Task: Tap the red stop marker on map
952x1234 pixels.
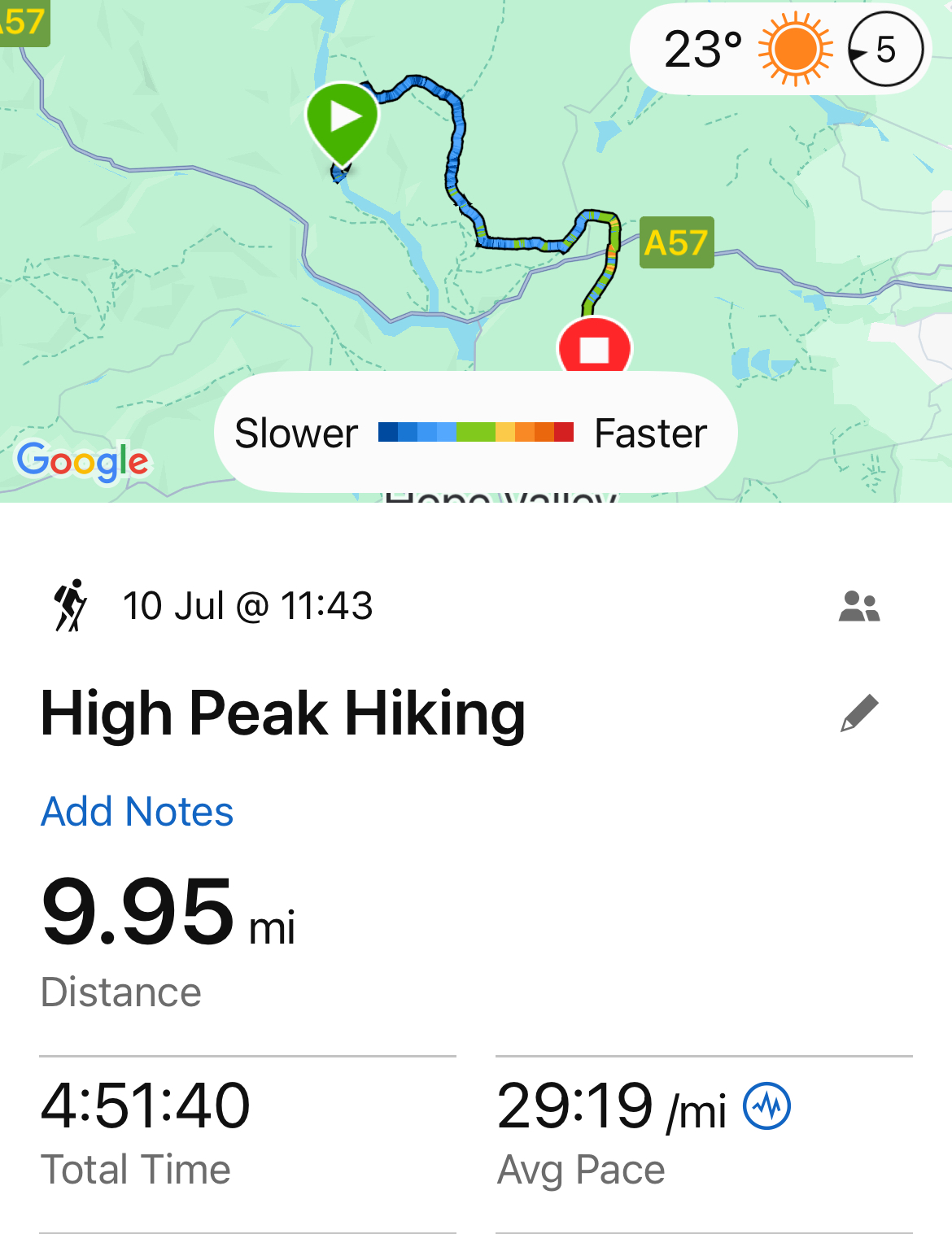Action: (x=594, y=348)
